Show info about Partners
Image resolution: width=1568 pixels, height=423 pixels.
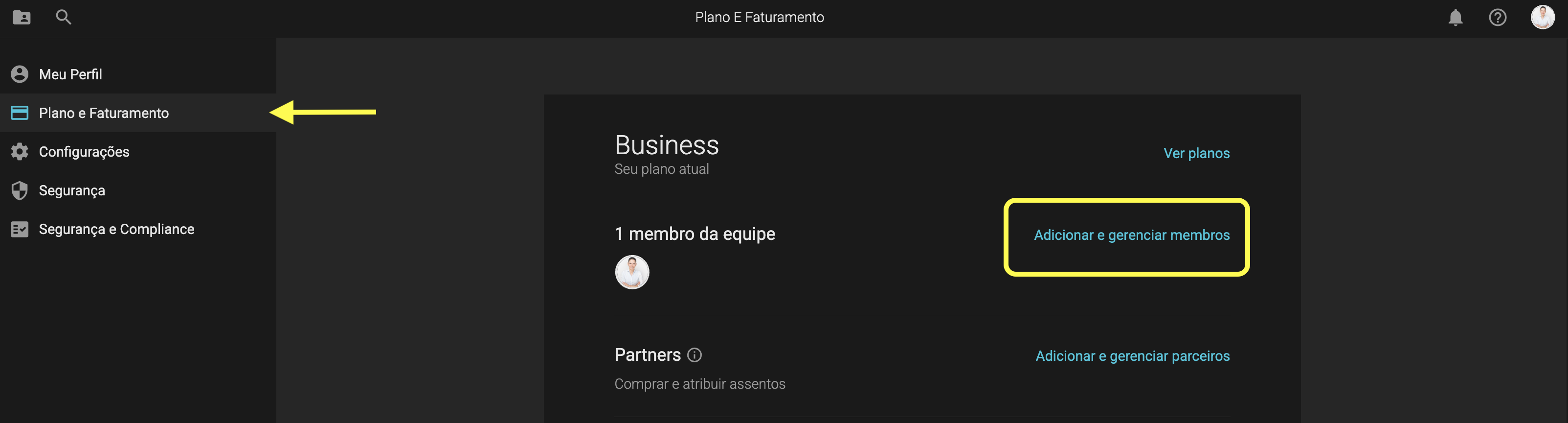pos(694,355)
